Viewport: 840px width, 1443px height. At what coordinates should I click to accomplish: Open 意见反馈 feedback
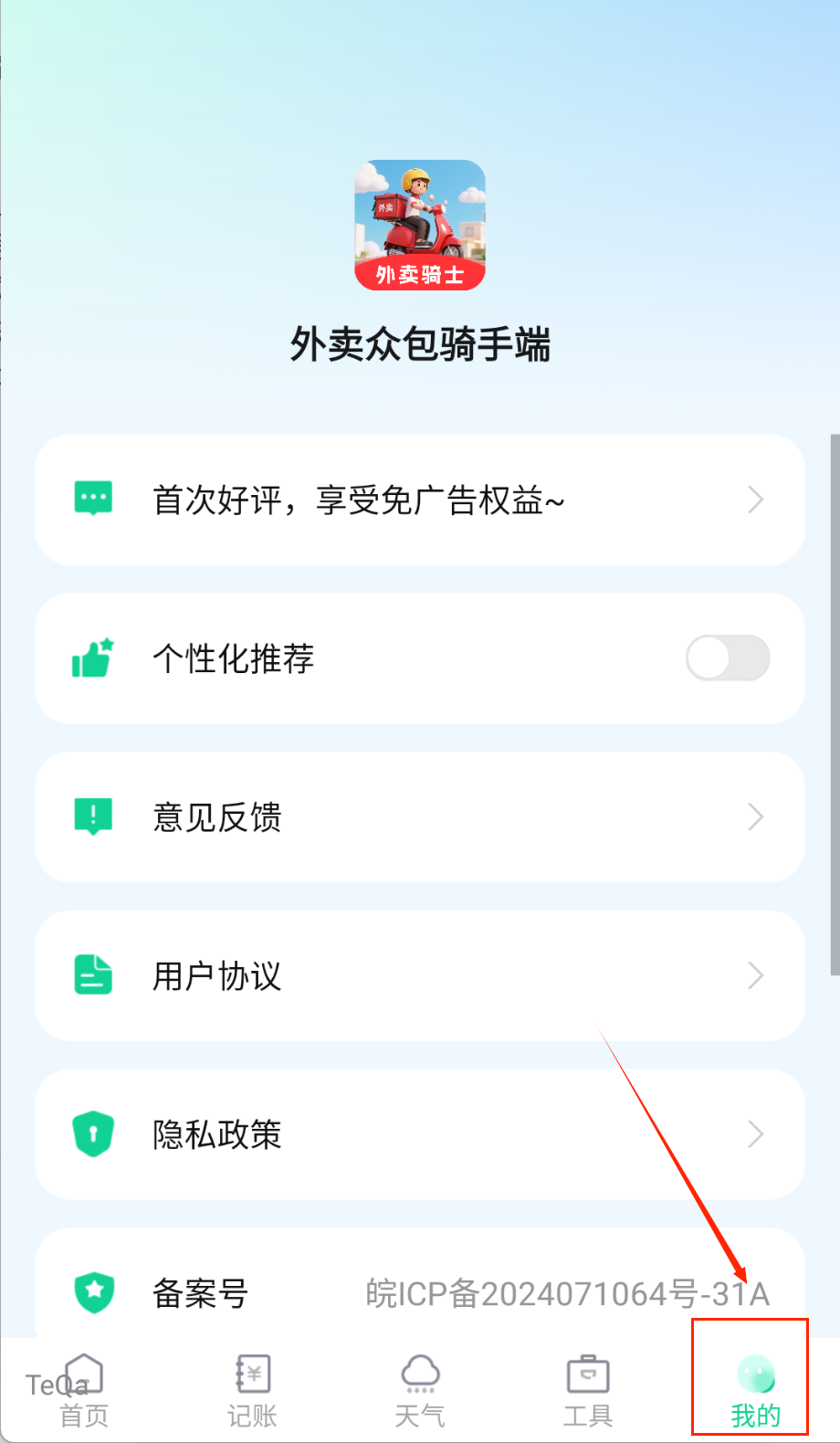(x=419, y=816)
